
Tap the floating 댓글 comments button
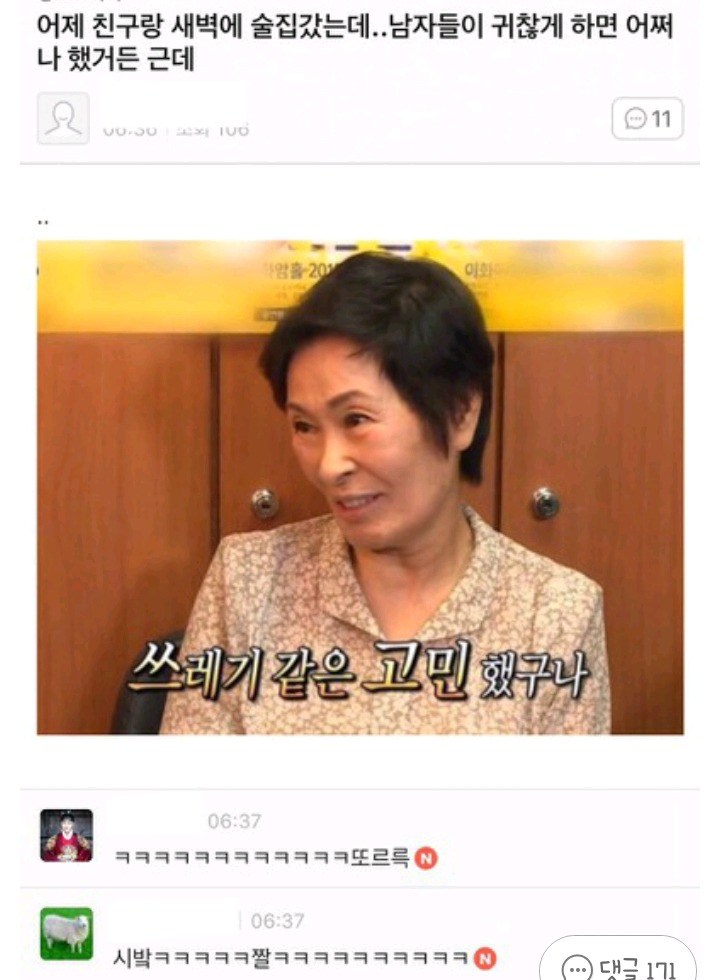618,964
